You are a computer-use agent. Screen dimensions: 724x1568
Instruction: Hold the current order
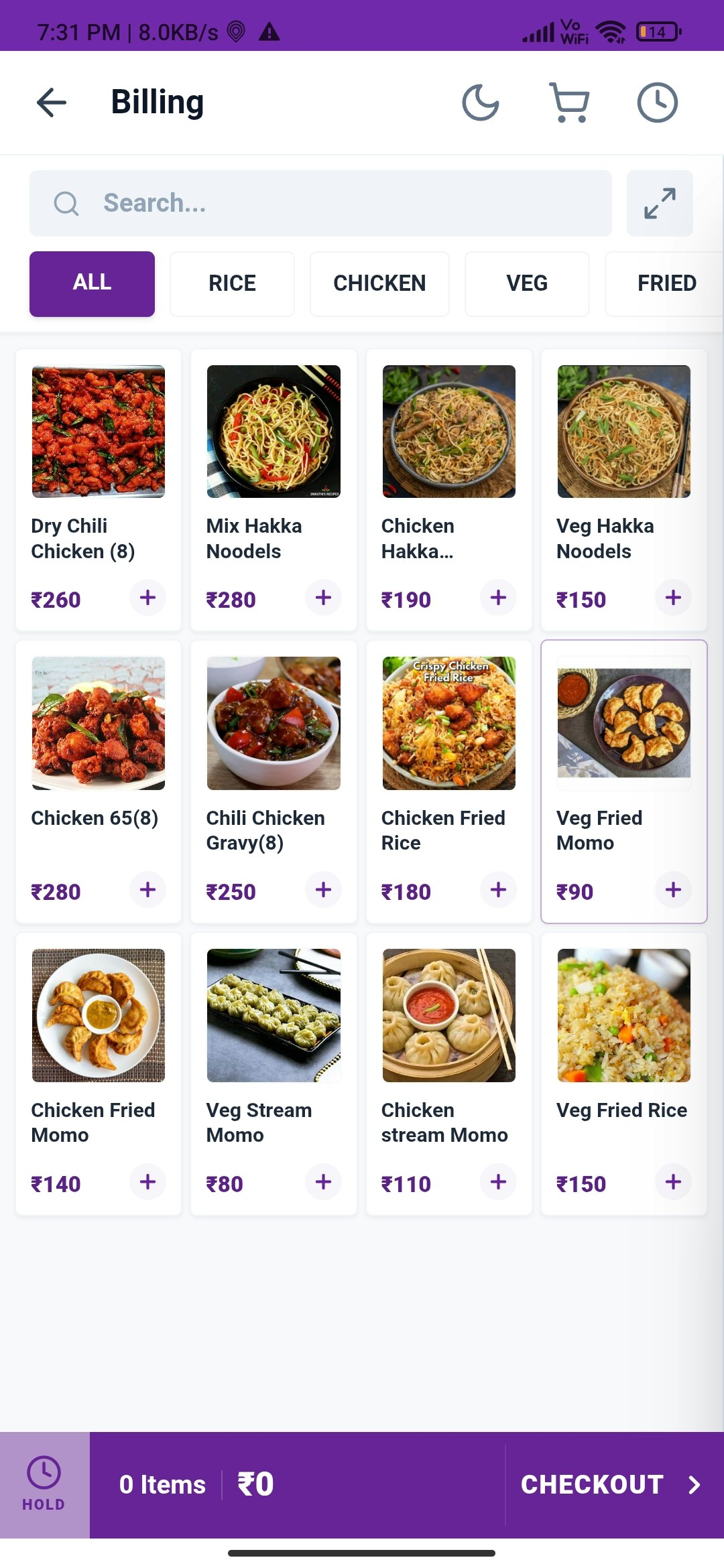click(x=44, y=1484)
